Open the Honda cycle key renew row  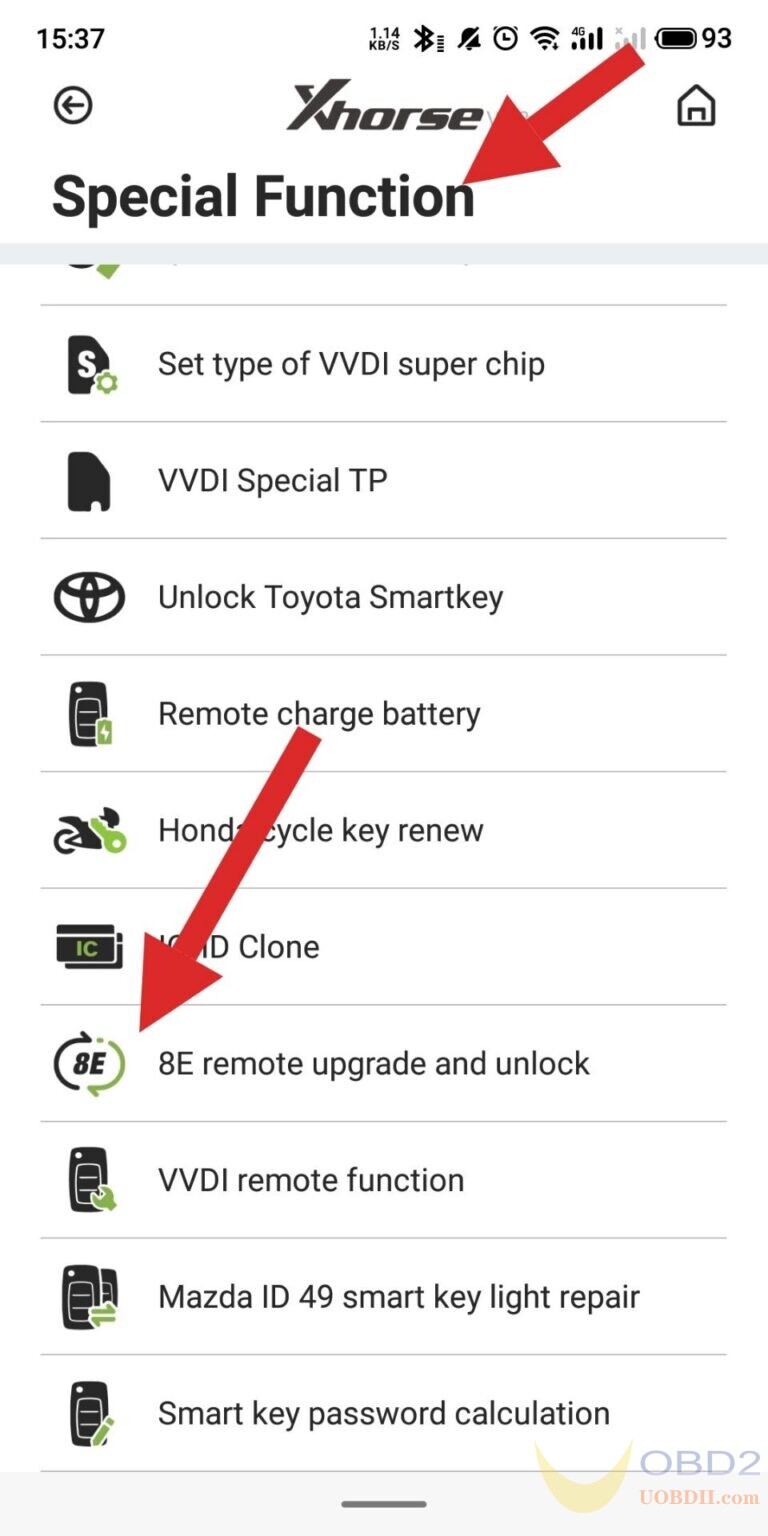click(383, 830)
